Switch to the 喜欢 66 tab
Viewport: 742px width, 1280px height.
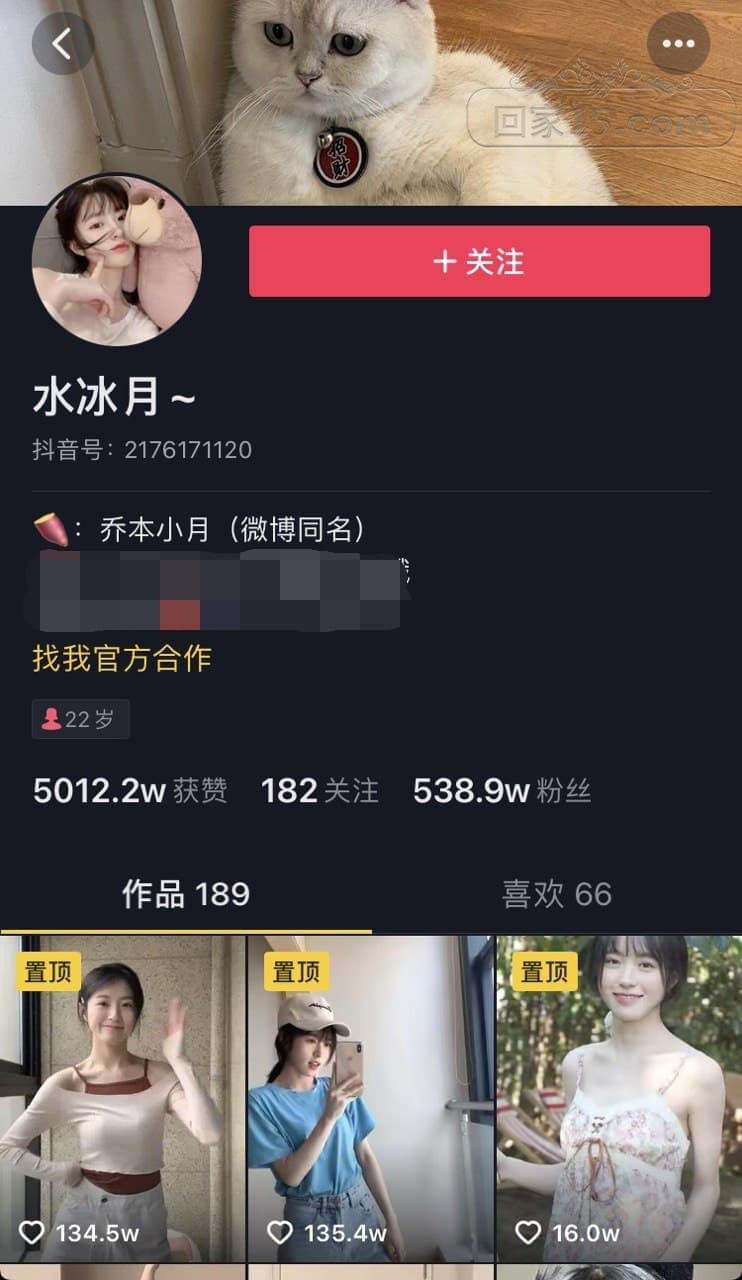[x=556, y=894]
